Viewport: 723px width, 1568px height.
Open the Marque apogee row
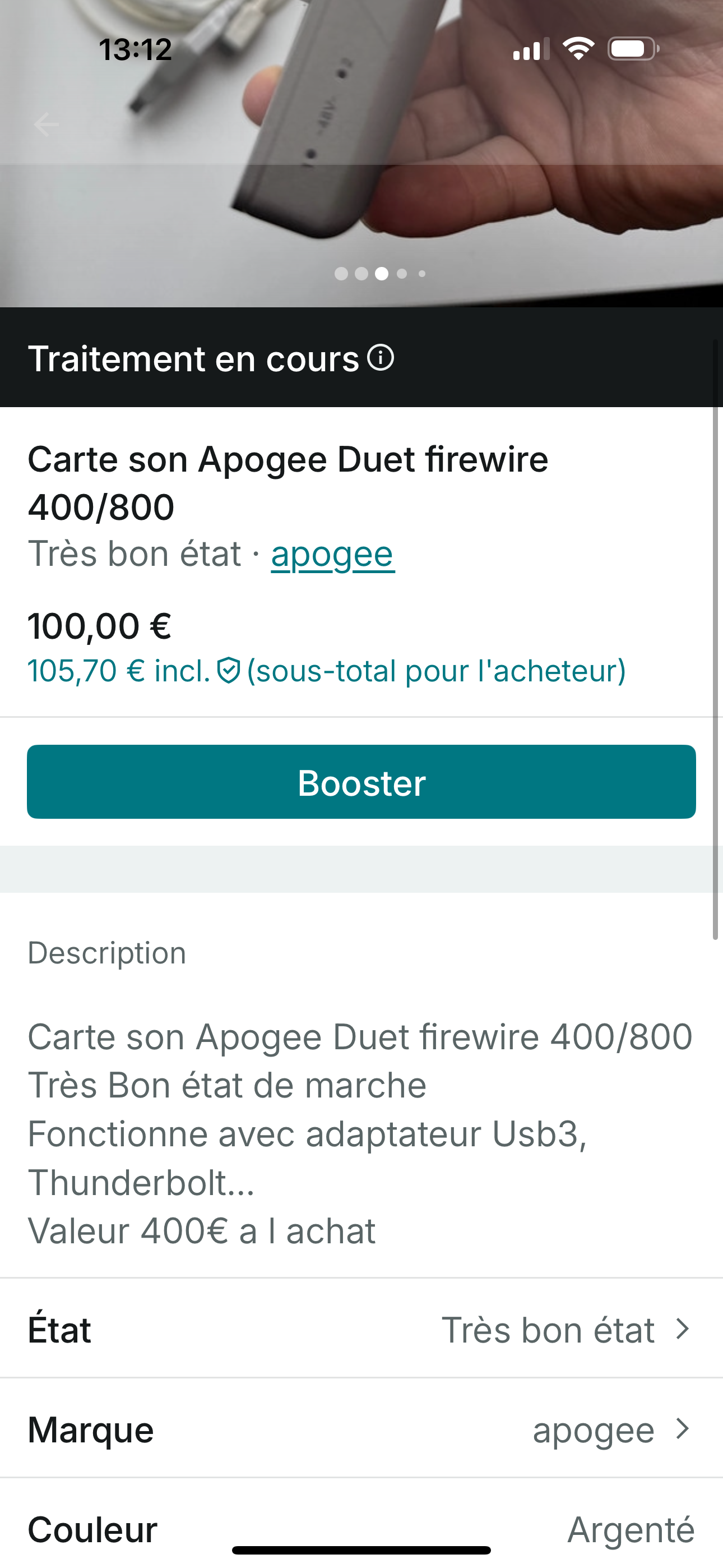click(361, 1429)
